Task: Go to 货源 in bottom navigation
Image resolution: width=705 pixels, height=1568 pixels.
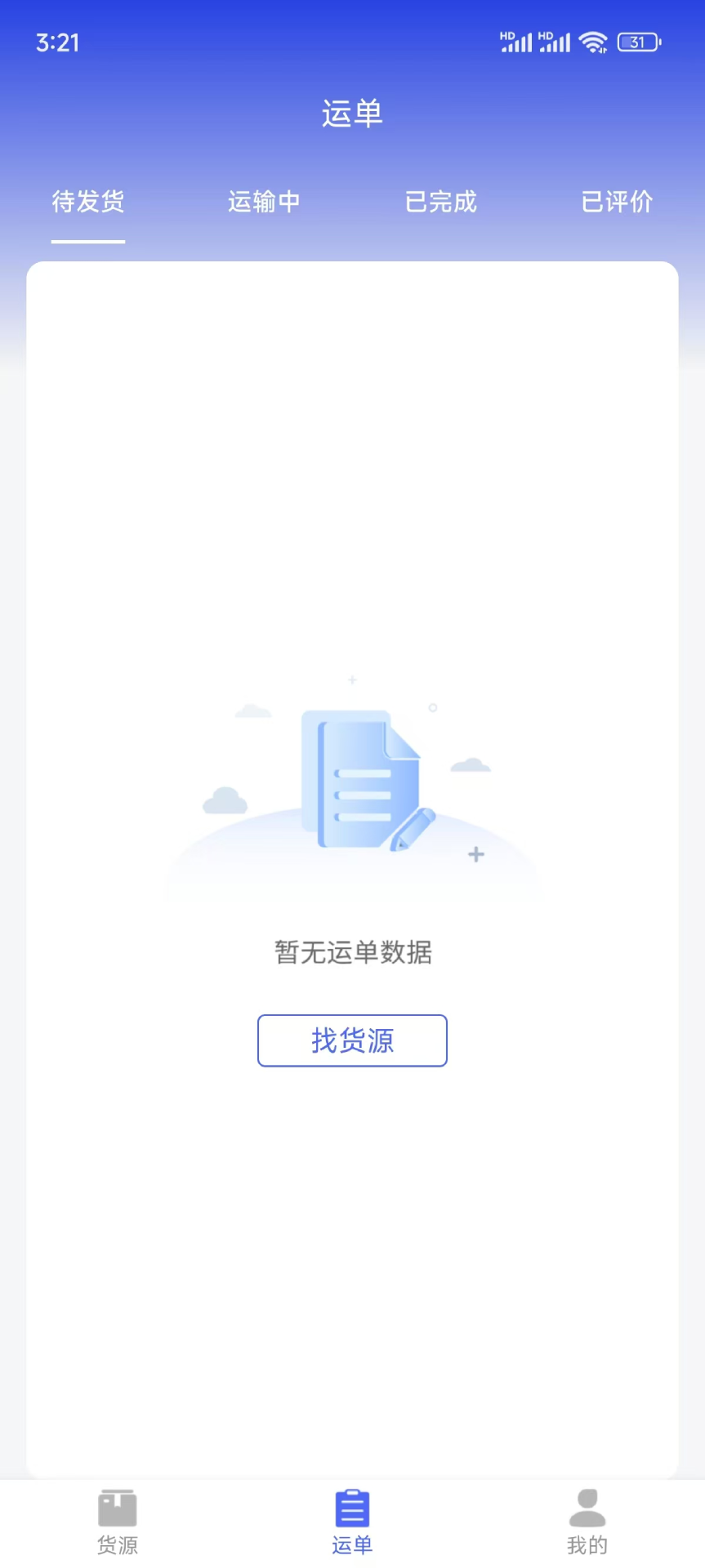Action: click(118, 1521)
